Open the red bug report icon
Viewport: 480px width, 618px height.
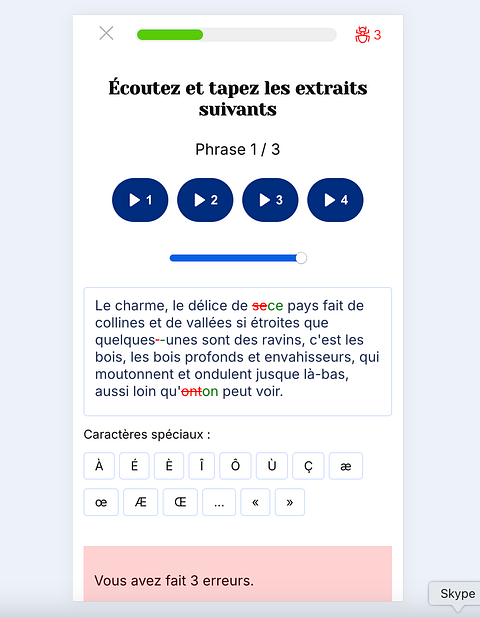pyautogui.click(x=362, y=35)
